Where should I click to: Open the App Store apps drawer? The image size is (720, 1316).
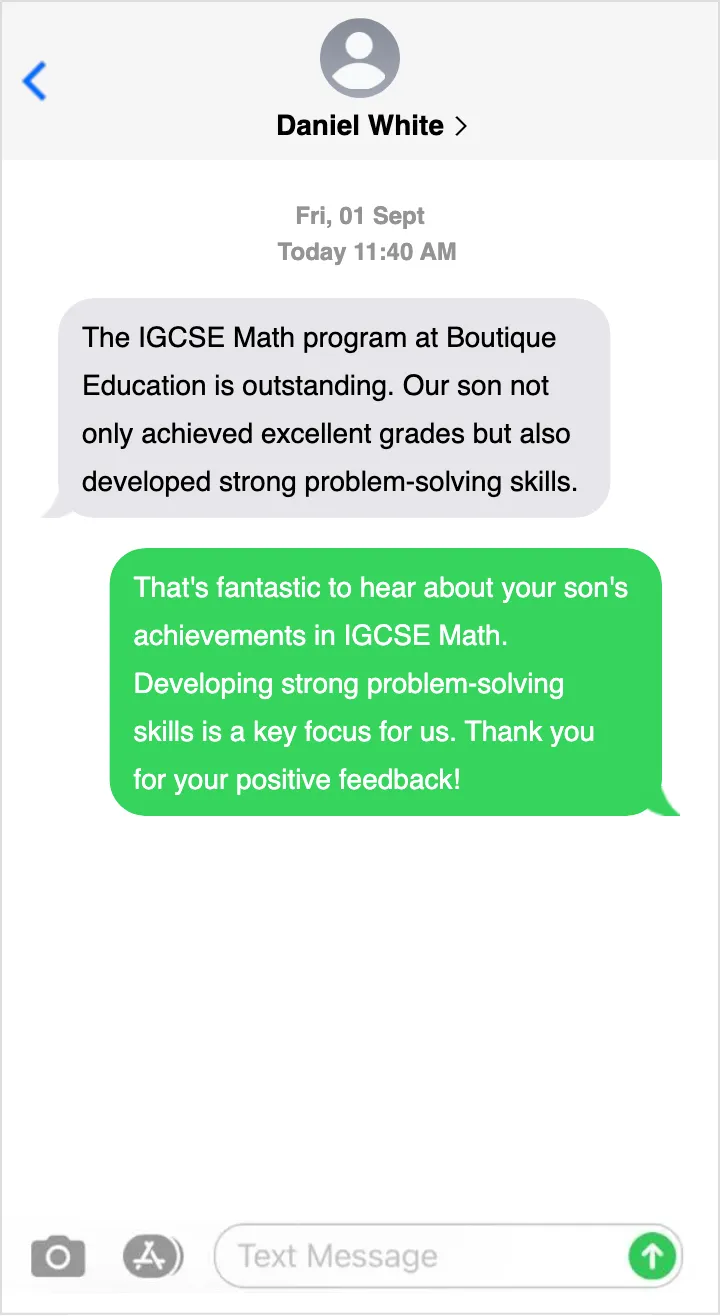click(152, 1256)
